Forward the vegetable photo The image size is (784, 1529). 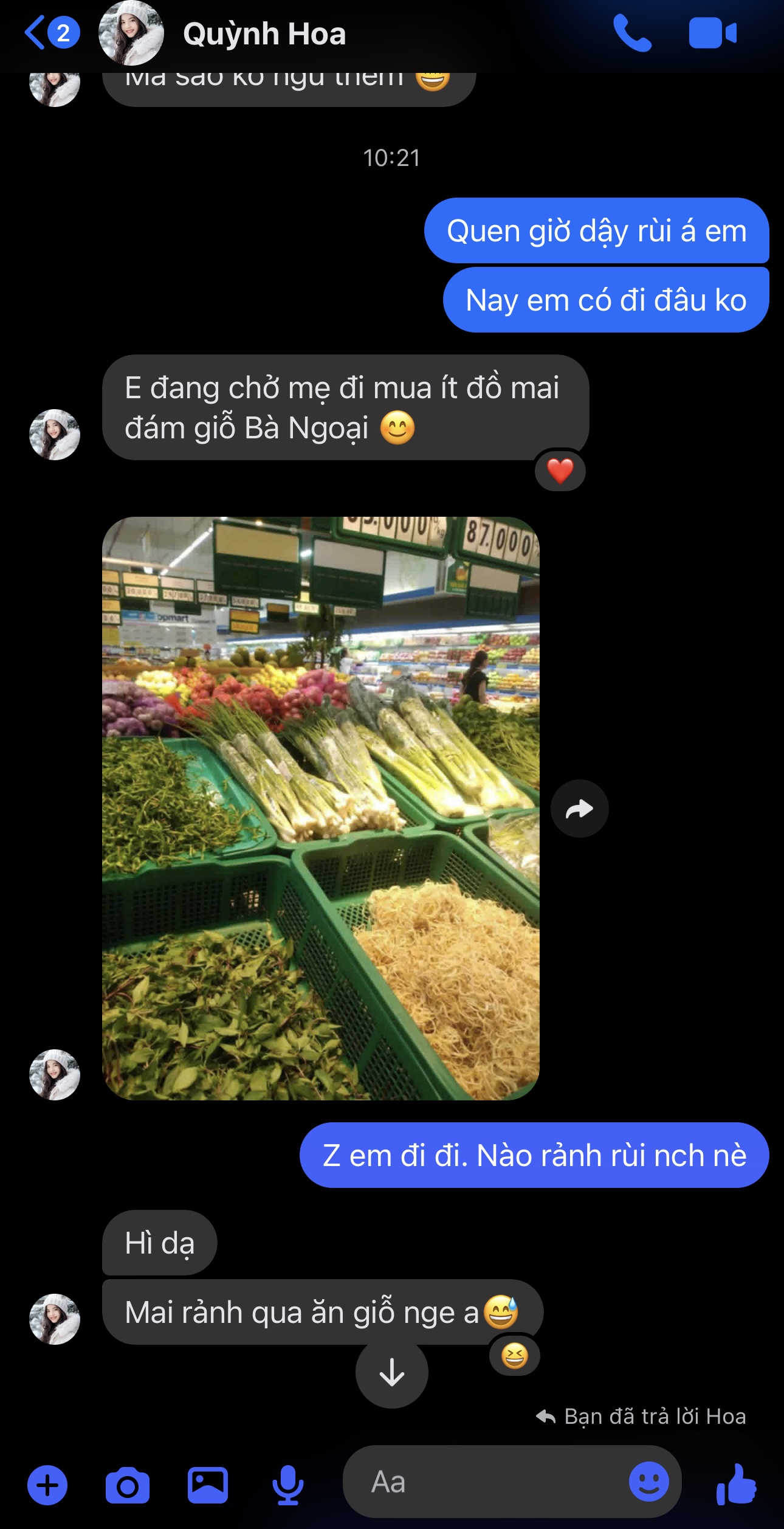pos(579,809)
